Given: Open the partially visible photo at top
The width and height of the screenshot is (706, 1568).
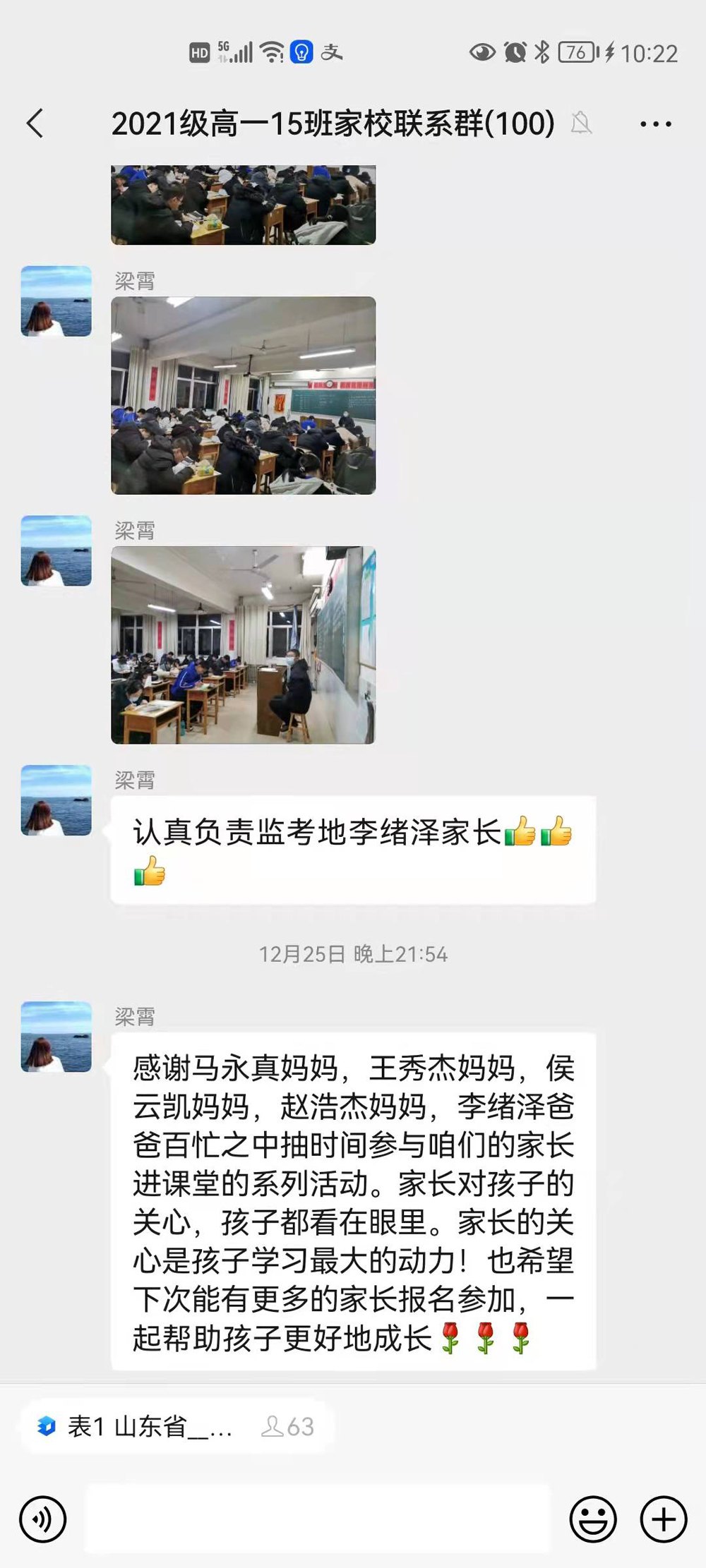Looking at the screenshot, I should (x=244, y=205).
